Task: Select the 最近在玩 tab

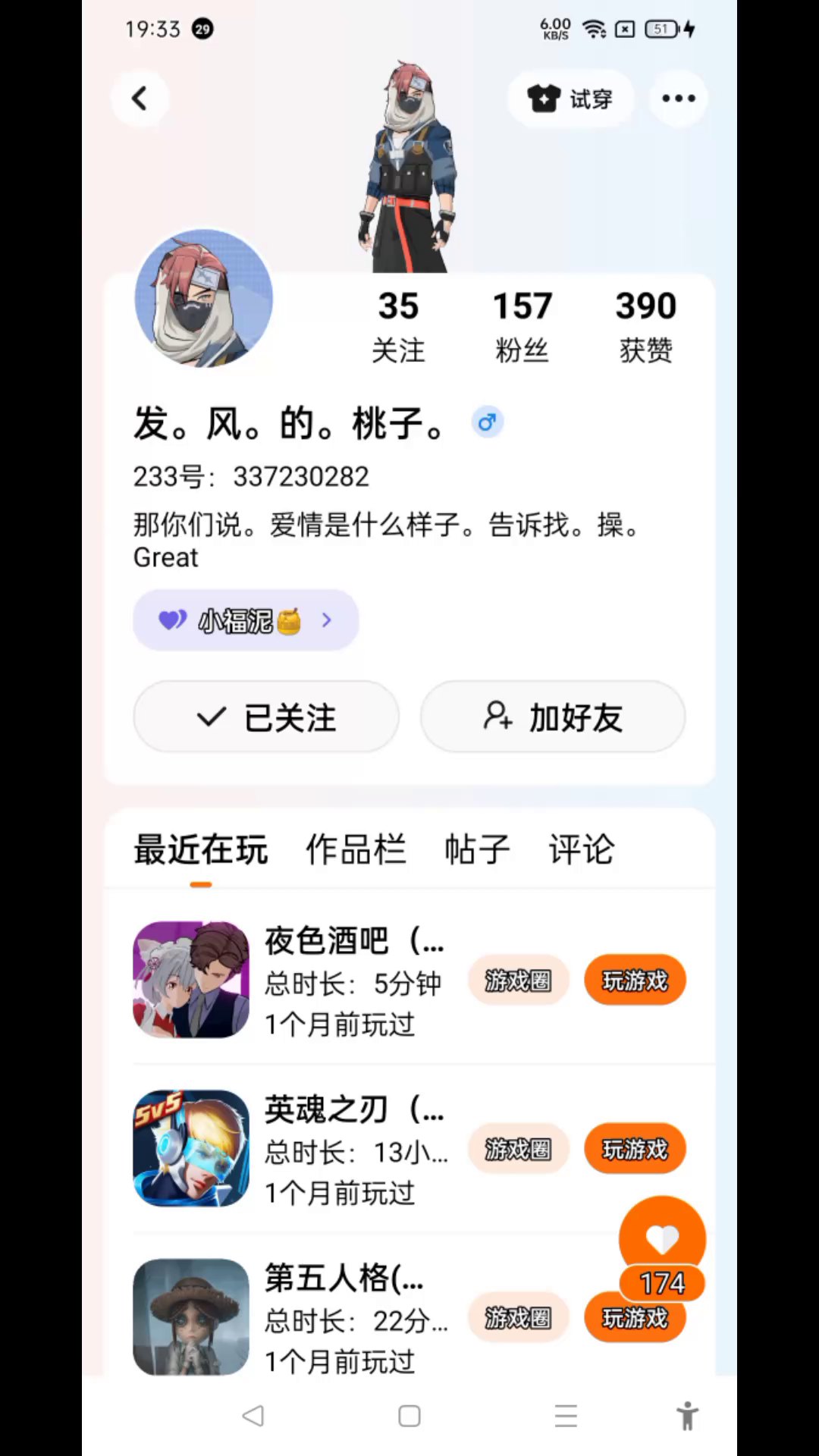Action: click(201, 849)
